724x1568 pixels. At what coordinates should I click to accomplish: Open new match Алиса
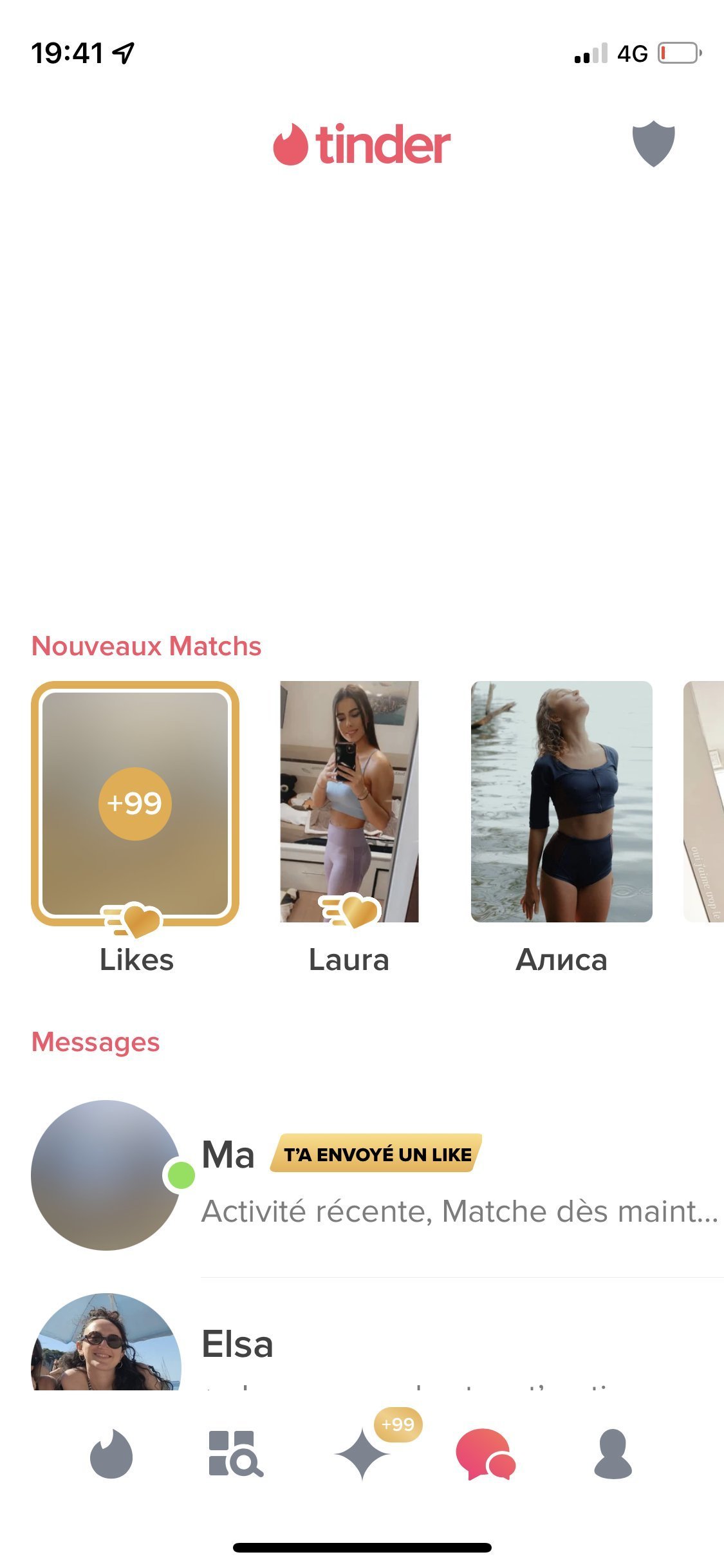(x=561, y=801)
